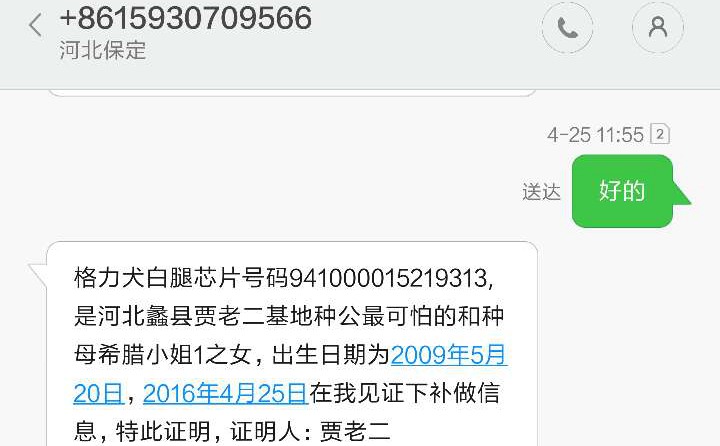Open the 2009年5月20日 date link

(448, 355)
